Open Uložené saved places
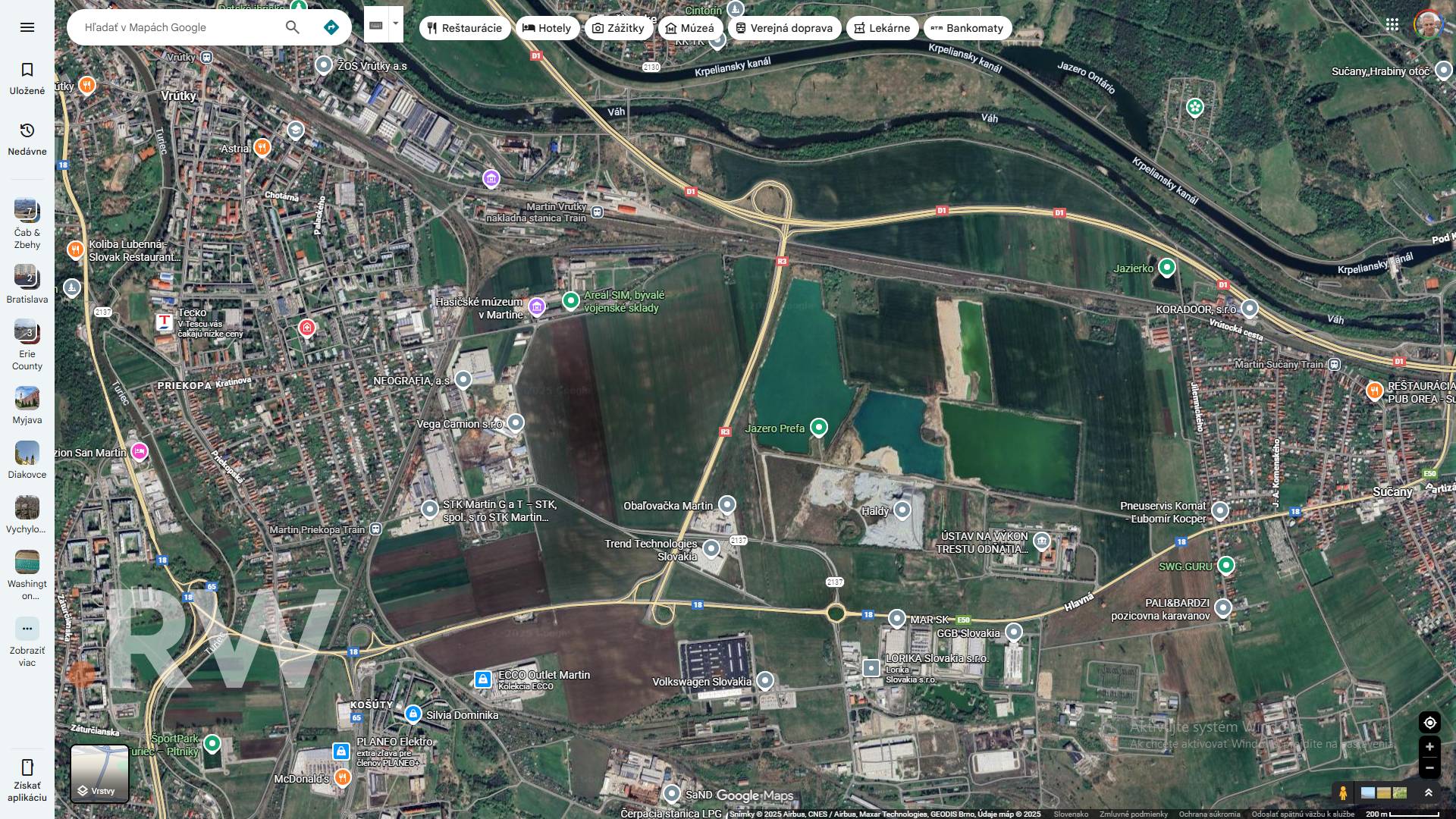The width and height of the screenshot is (1456, 819). coord(27,78)
